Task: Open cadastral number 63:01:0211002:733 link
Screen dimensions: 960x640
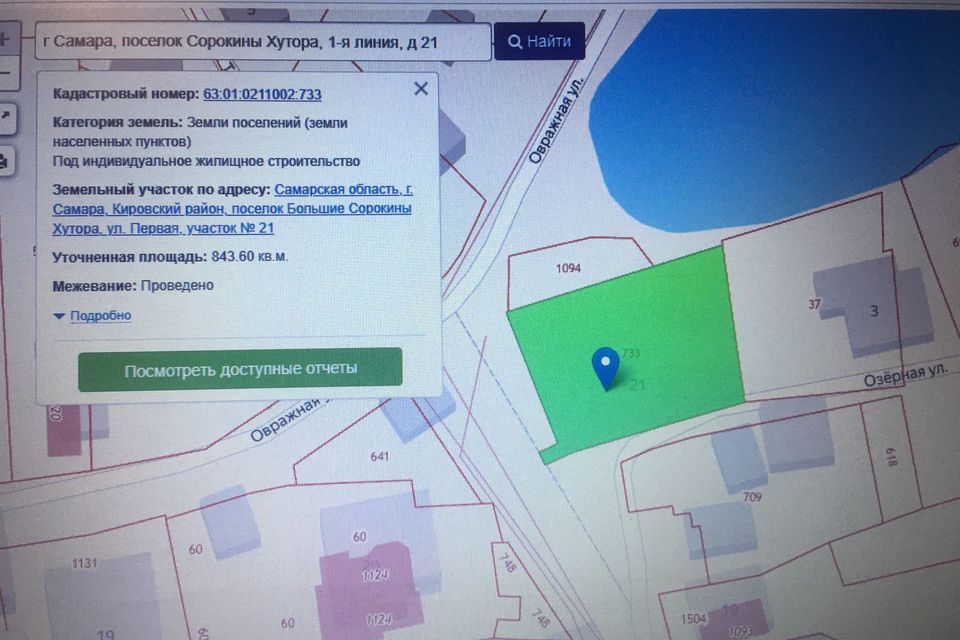Action: [262, 94]
